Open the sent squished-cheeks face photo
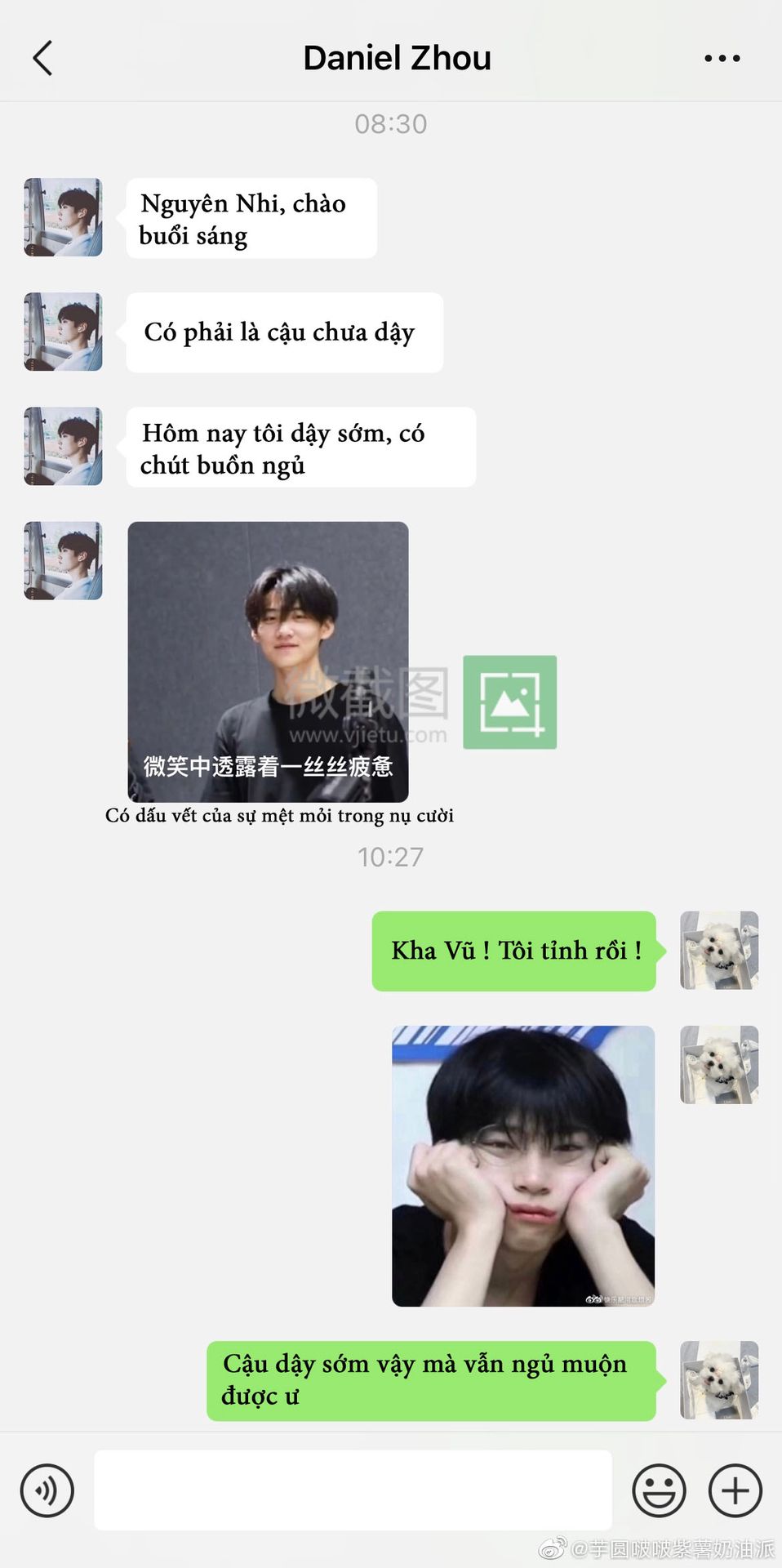 523,1165
